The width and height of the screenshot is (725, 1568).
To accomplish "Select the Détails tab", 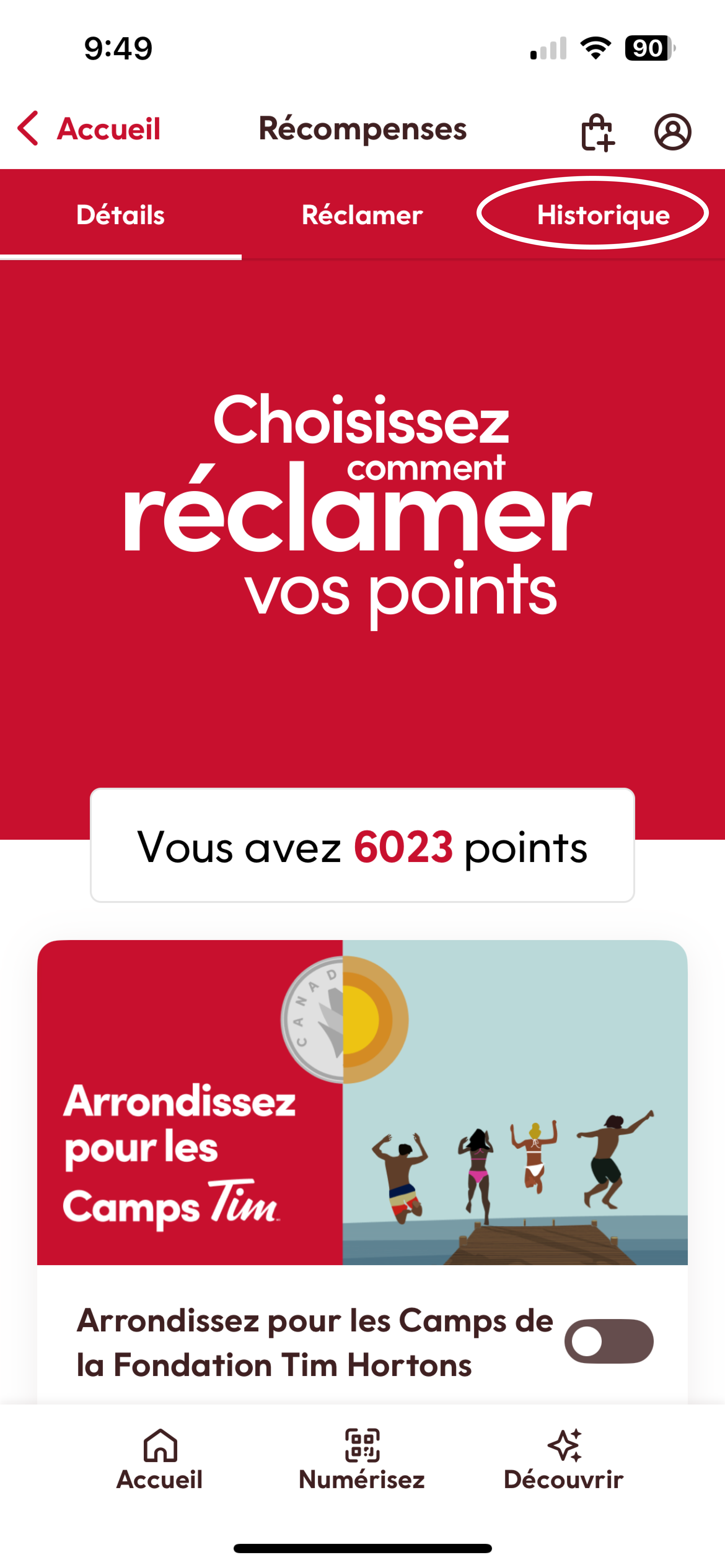I will coord(121,215).
